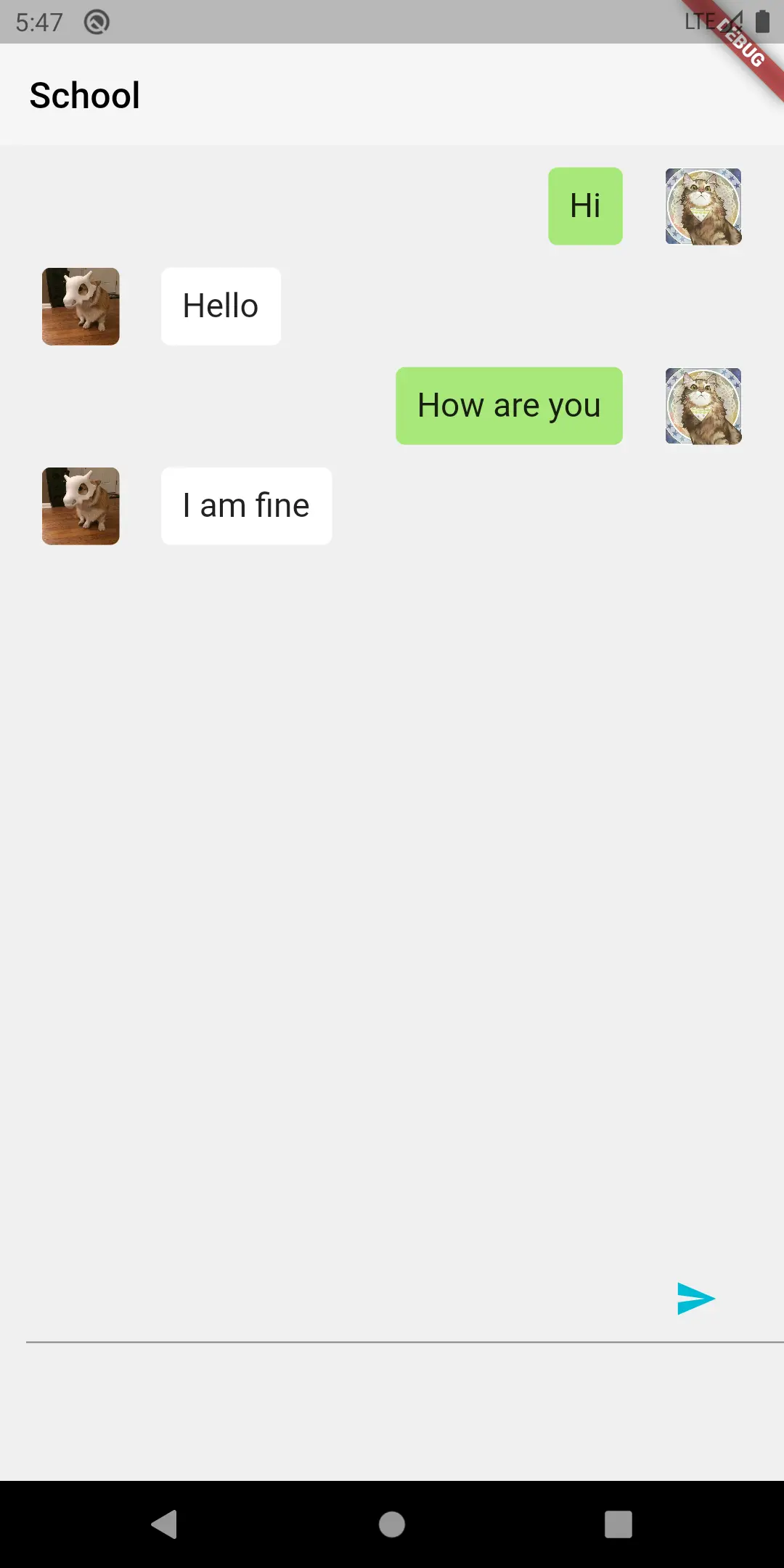
Task: Tap the 'I am fine' message bubble
Action: pyautogui.click(x=245, y=505)
